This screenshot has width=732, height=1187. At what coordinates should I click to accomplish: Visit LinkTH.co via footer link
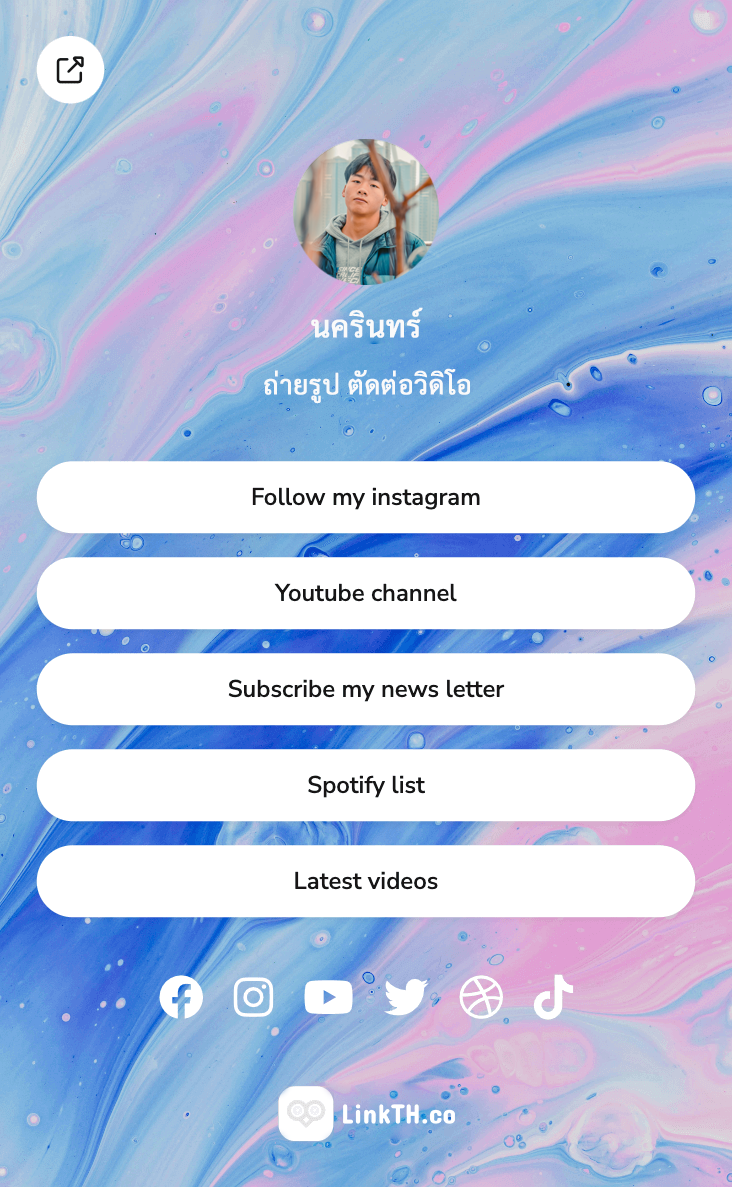367,1114
